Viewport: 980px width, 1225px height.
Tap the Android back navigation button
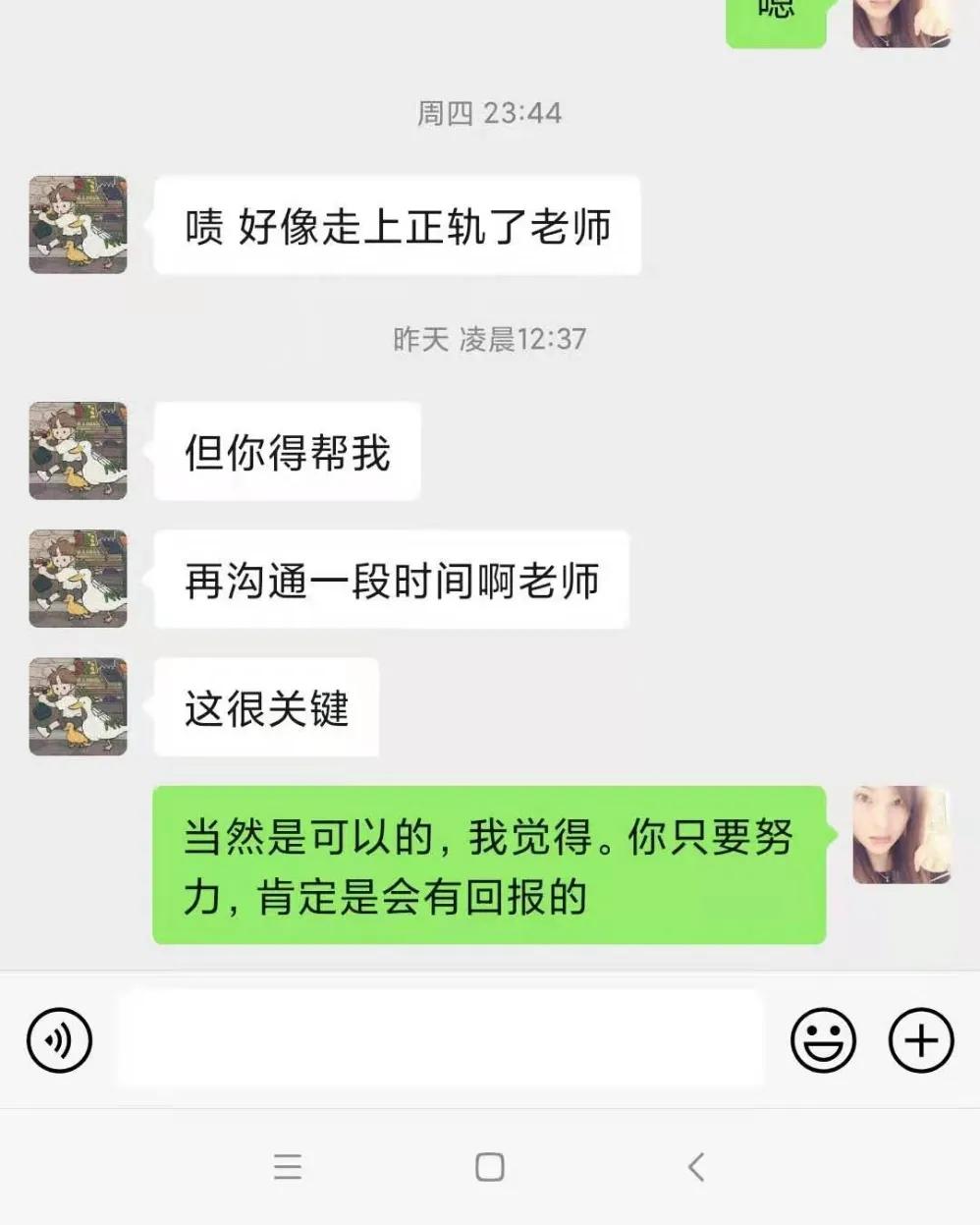(697, 1167)
